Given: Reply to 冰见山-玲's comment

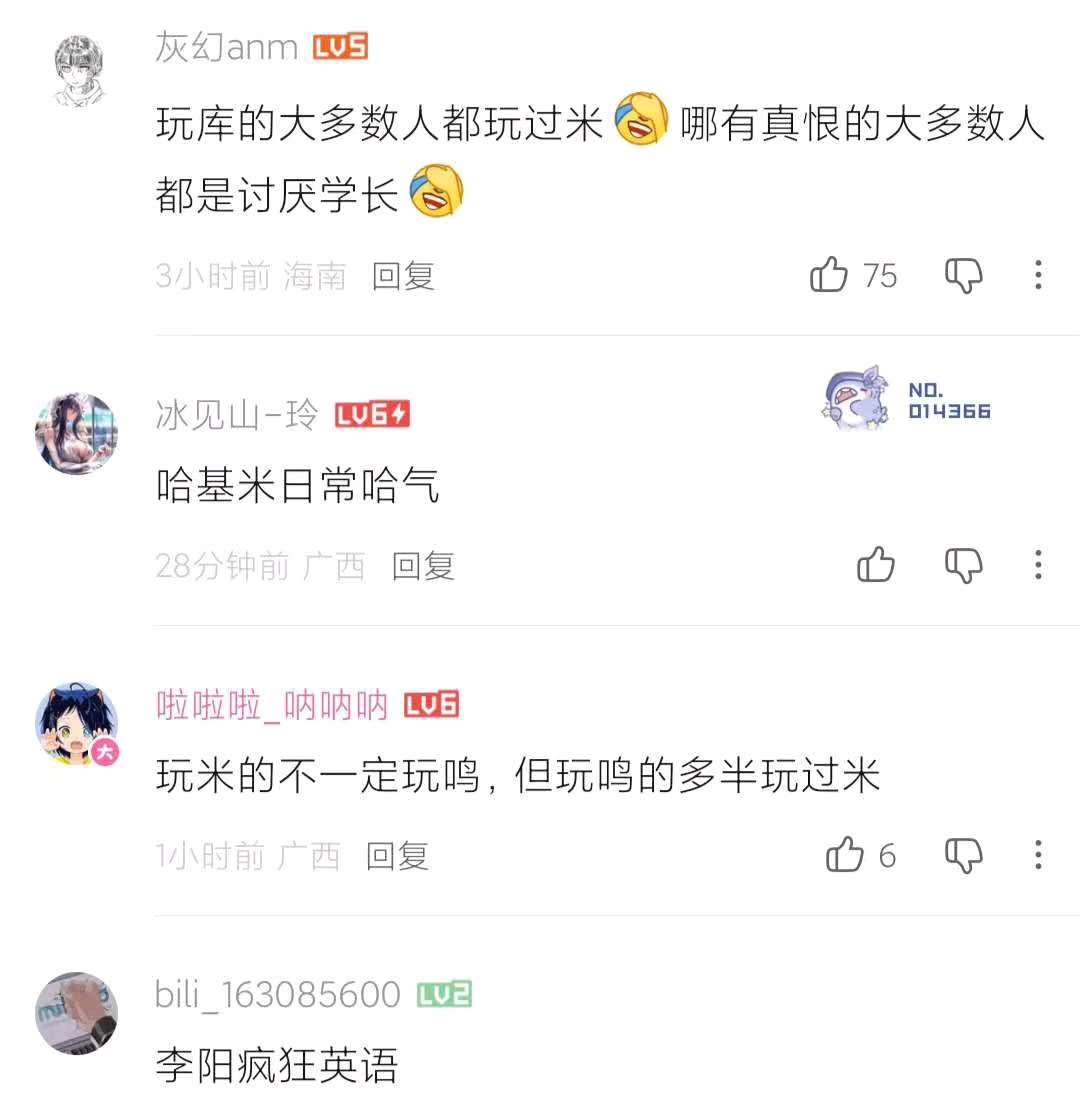Looking at the screenshot, I should (x=423, y=567).
